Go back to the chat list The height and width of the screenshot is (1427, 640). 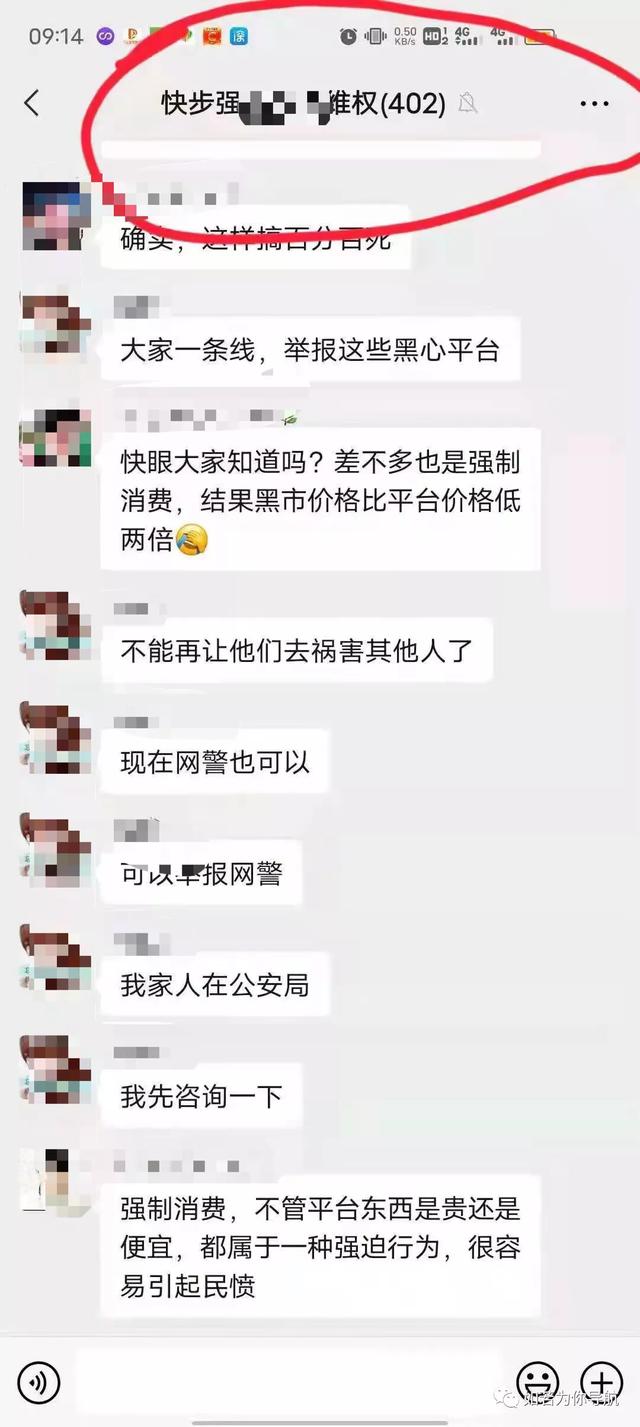(32, 103)
